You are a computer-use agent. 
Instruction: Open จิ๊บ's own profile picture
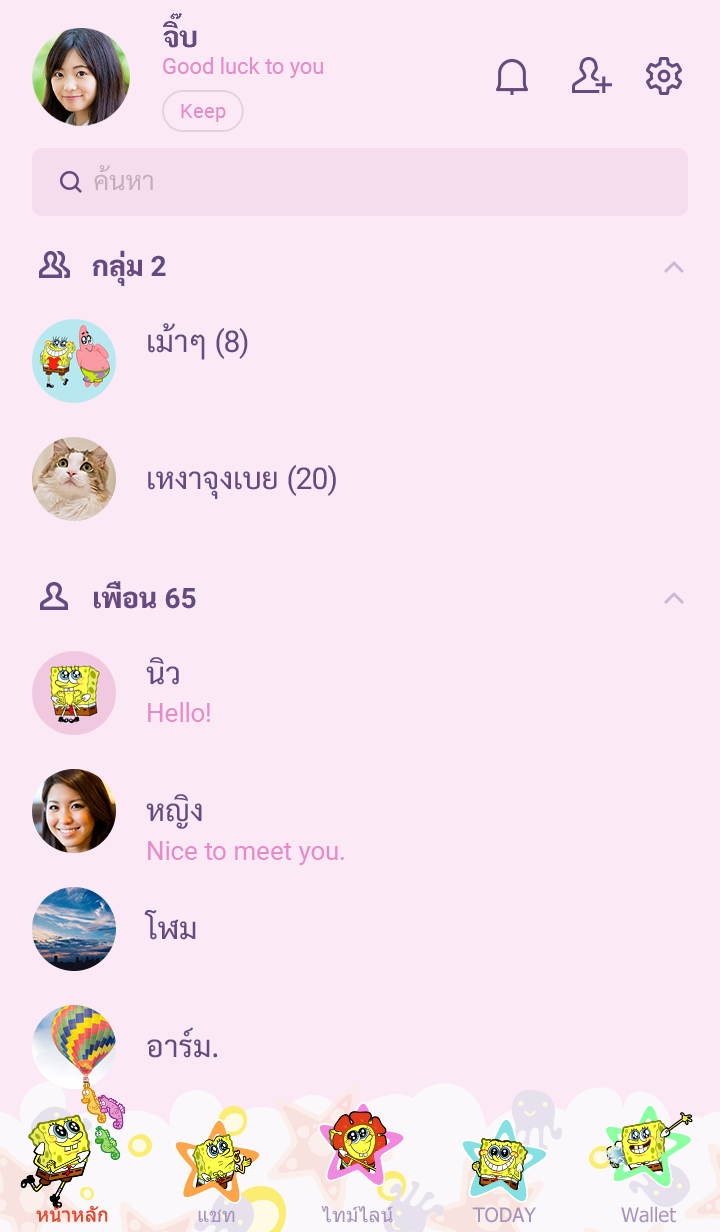click(81, 77)
